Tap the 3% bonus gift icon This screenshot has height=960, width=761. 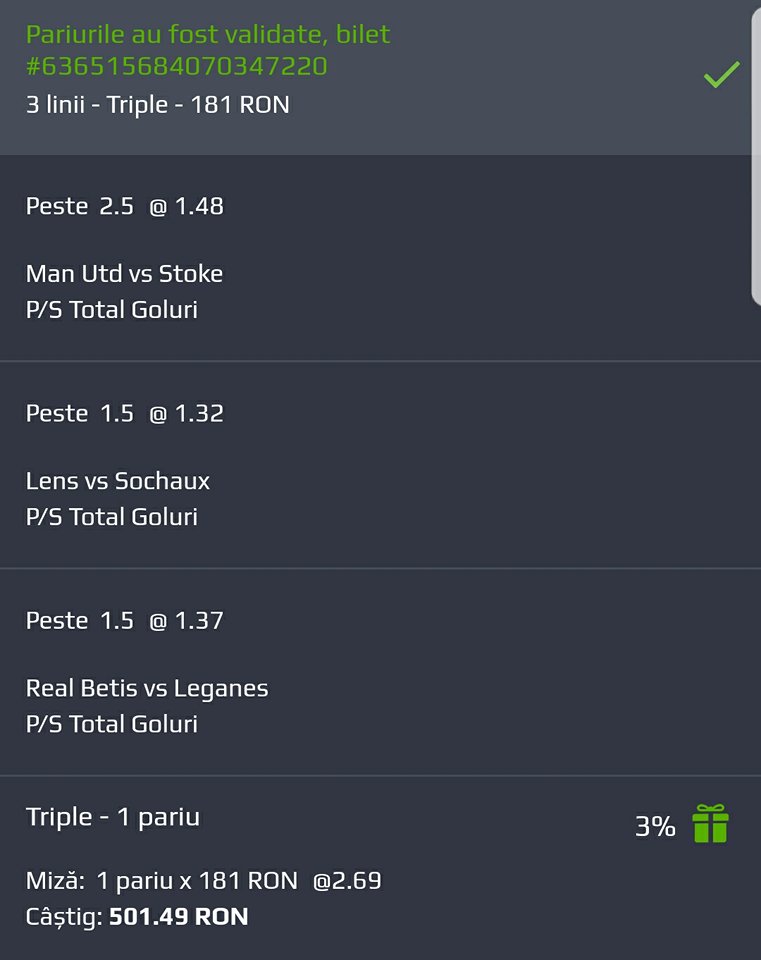point(710,823)
